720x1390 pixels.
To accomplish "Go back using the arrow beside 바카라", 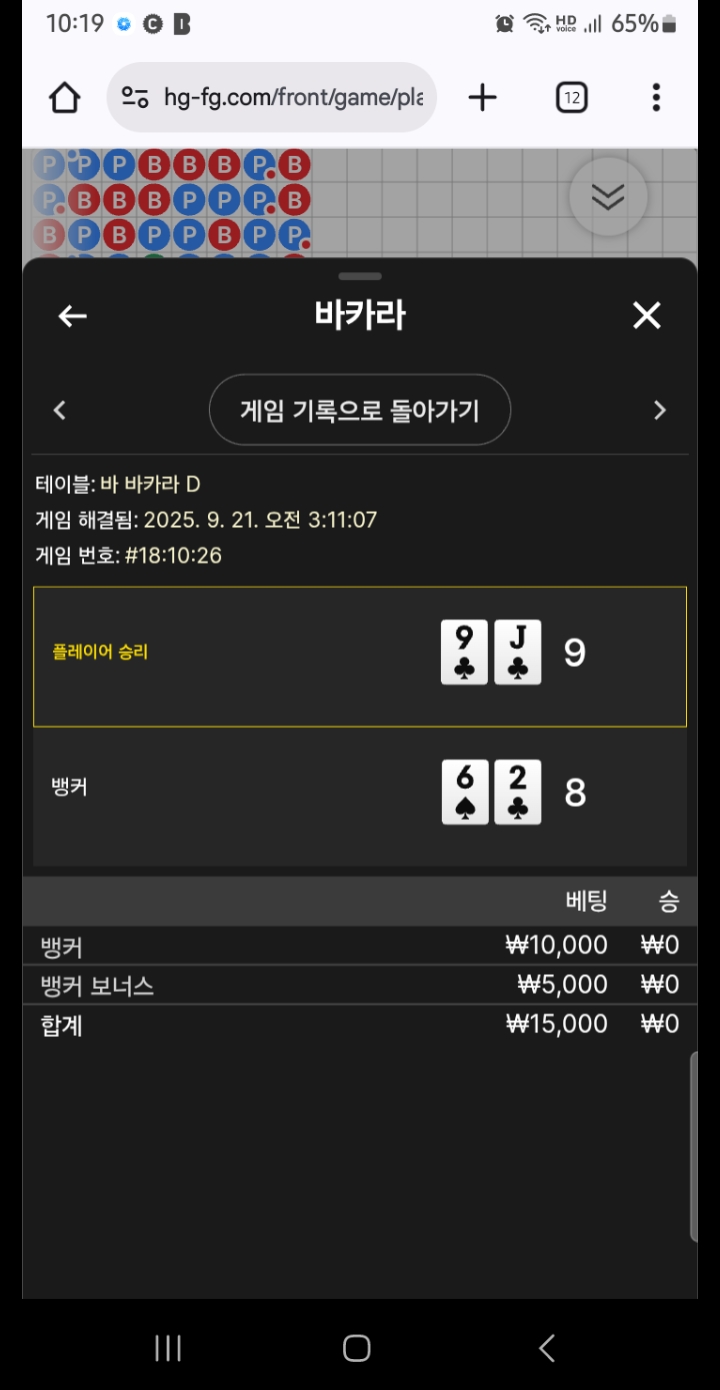I will 72,316.
